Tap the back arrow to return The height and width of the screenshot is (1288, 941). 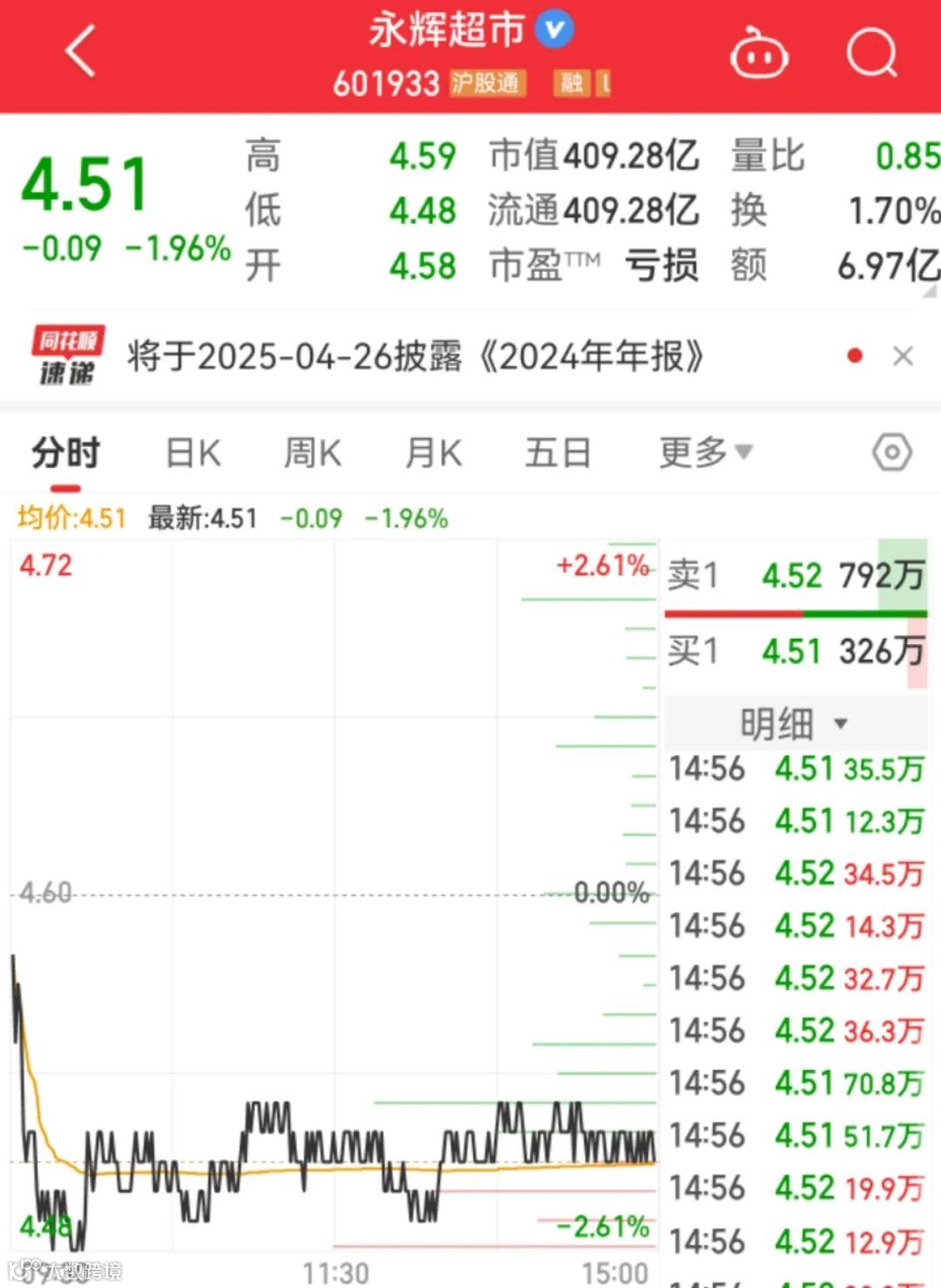pyautogui.click(x=80, y=50)
